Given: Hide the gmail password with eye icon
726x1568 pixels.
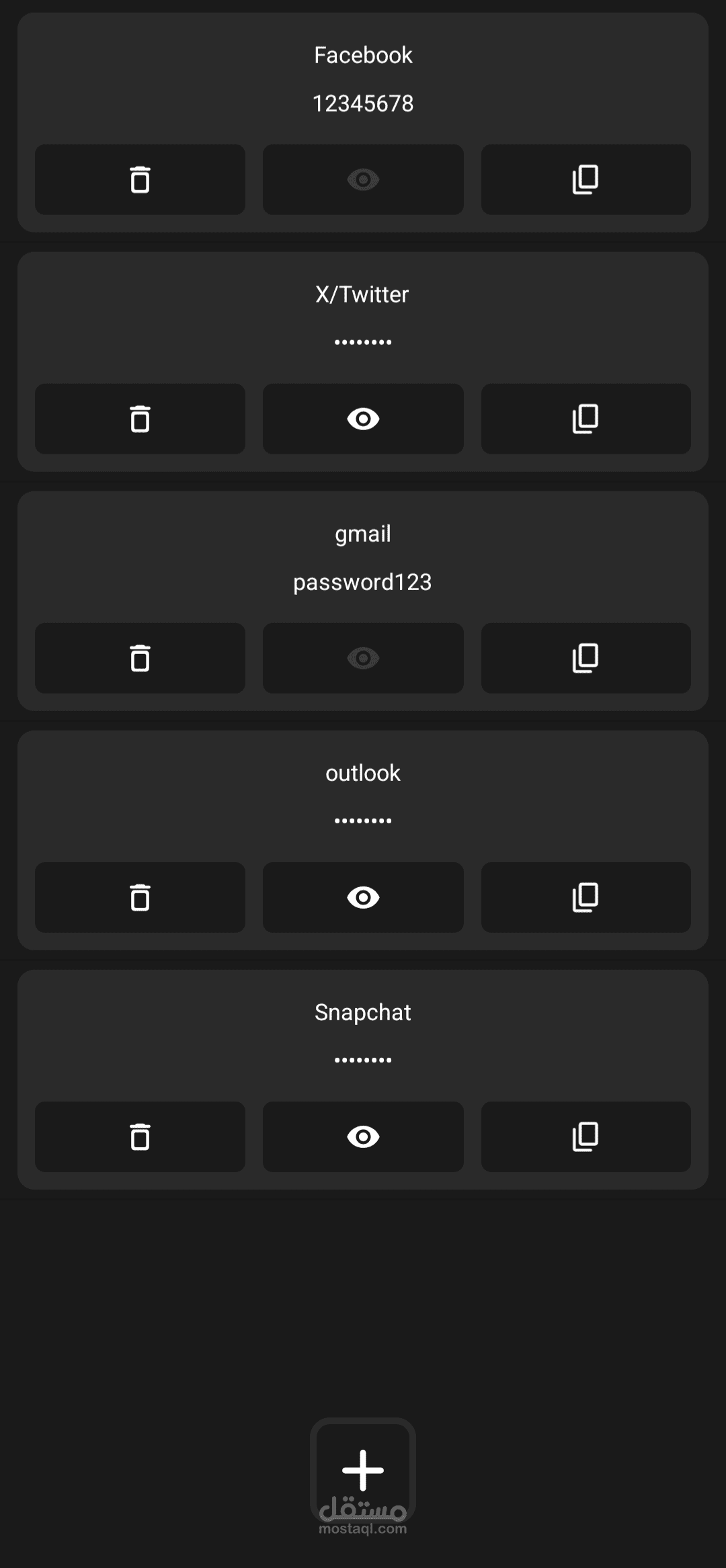Looking at the screenshot, I should pos(363,658).
